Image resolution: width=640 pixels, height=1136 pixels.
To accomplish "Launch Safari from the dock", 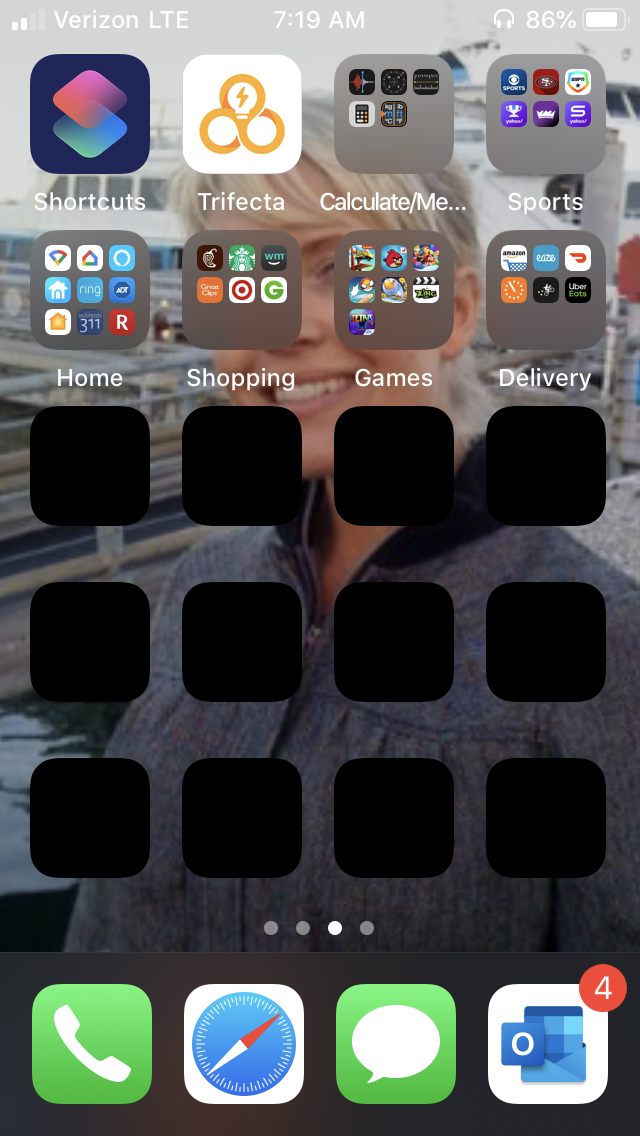I will [244, 1044].
